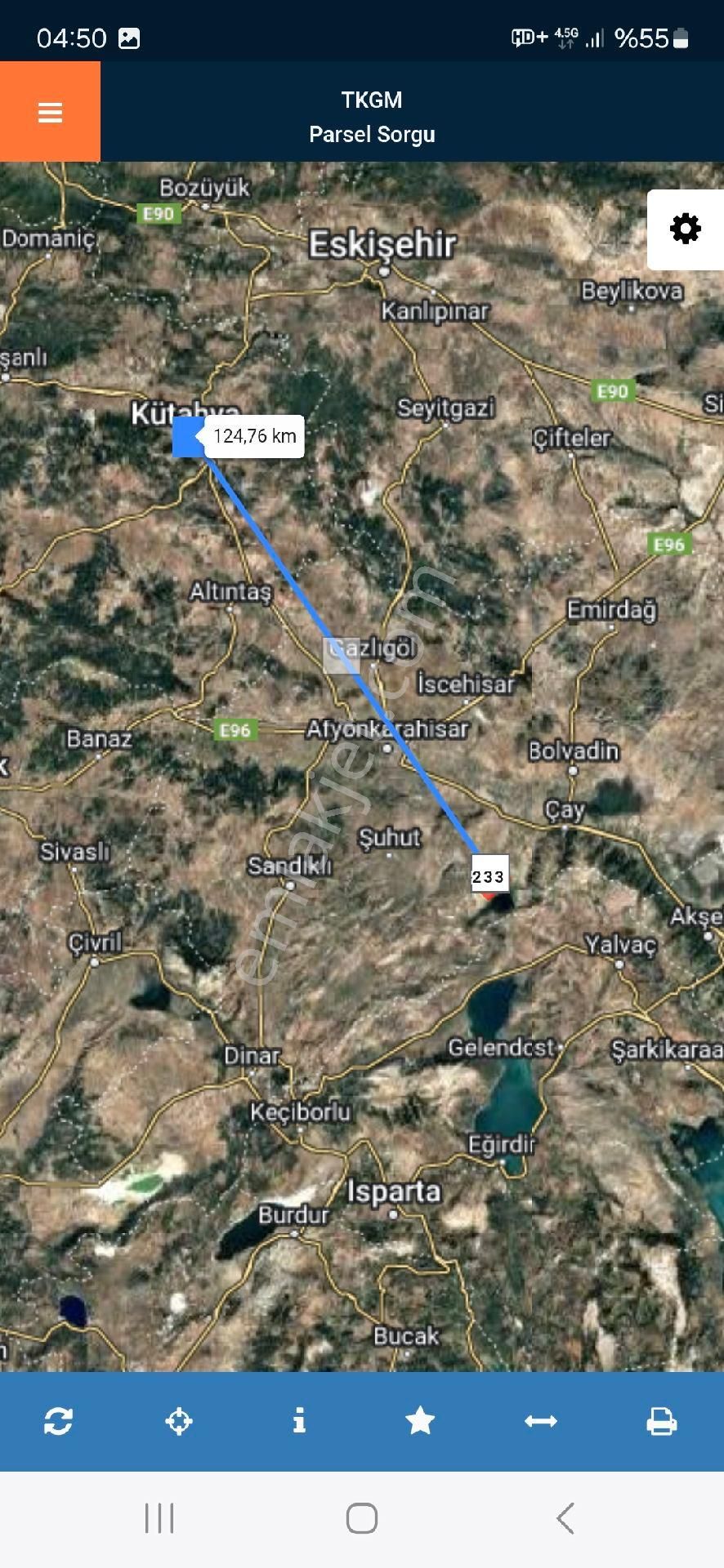The width and height of the screenshot is (724, 1568).
Task: Toggle location tracking with the crosshair icon
Action: [x=179, y=1421]
